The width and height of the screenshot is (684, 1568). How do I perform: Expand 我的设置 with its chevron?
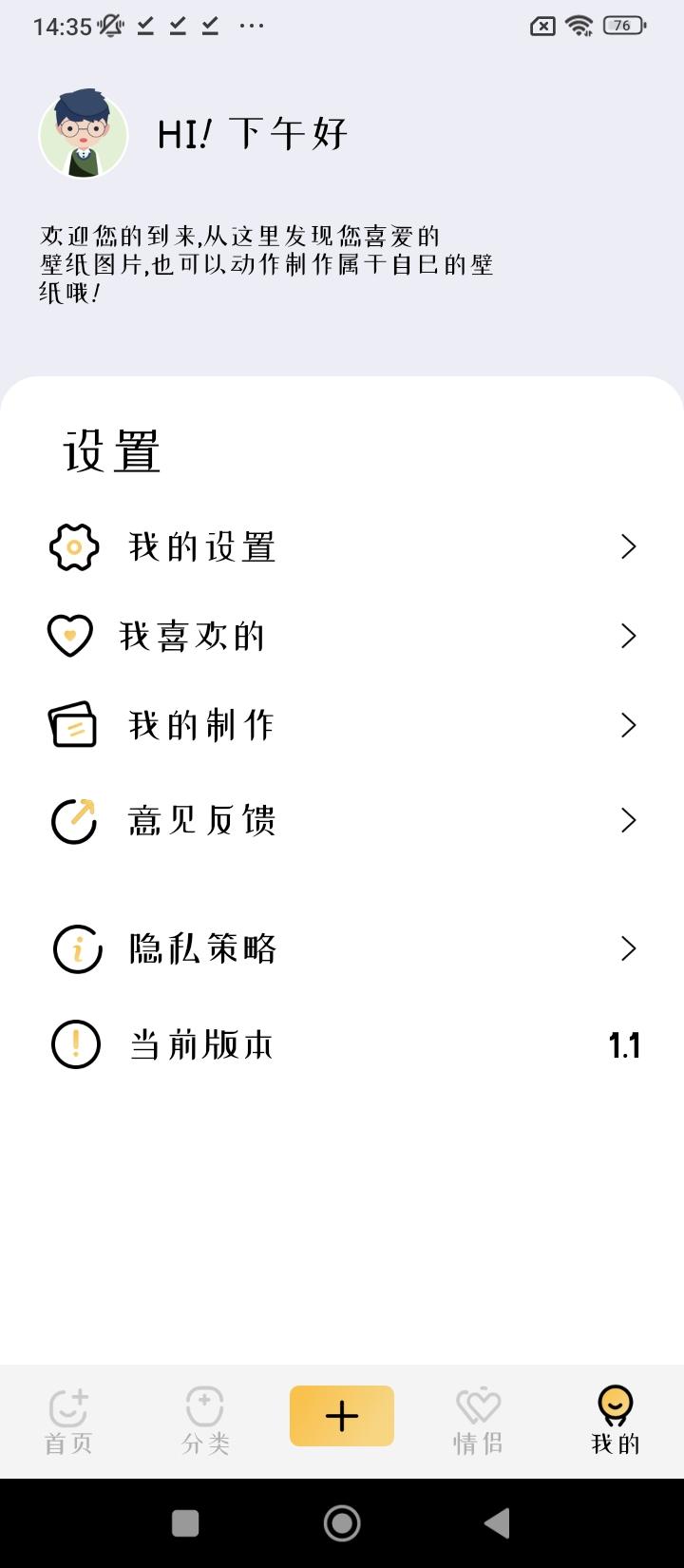tap(627, 546)
